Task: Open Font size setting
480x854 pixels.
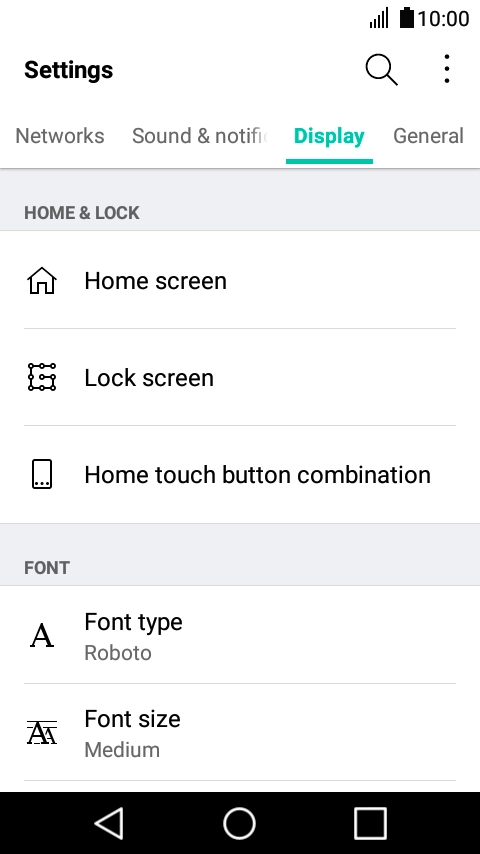Action: point(240,733)
